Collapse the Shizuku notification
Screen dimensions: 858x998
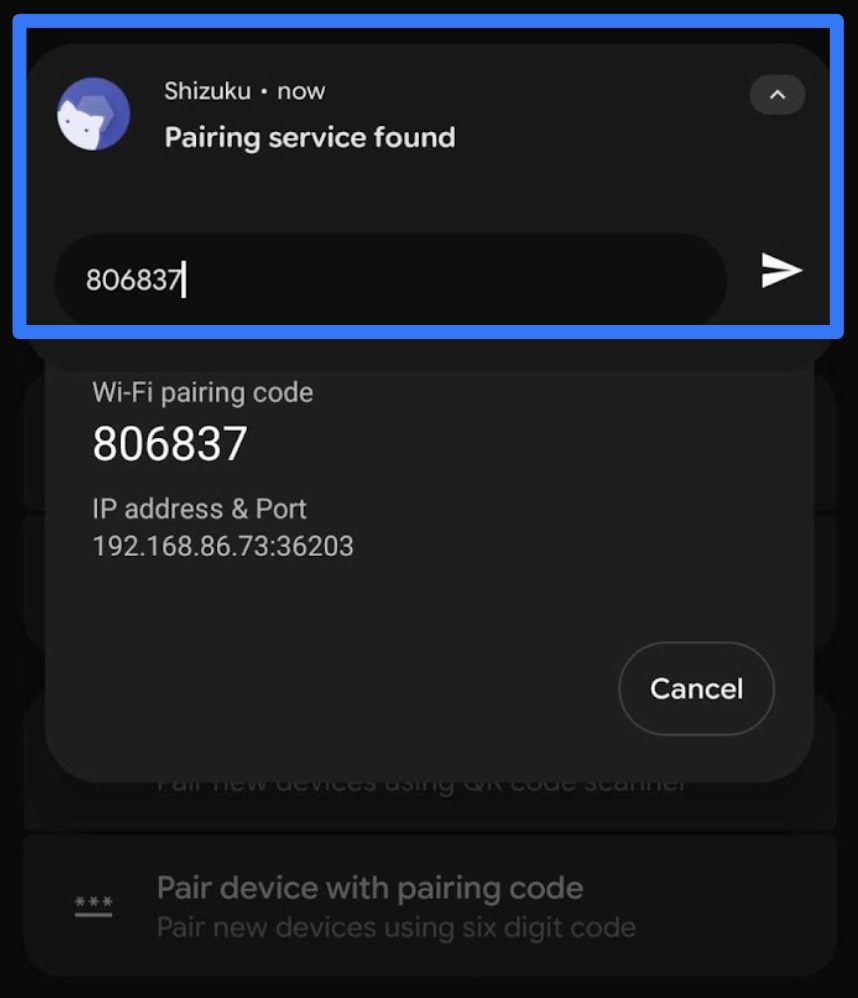click(x=777, y=96)
